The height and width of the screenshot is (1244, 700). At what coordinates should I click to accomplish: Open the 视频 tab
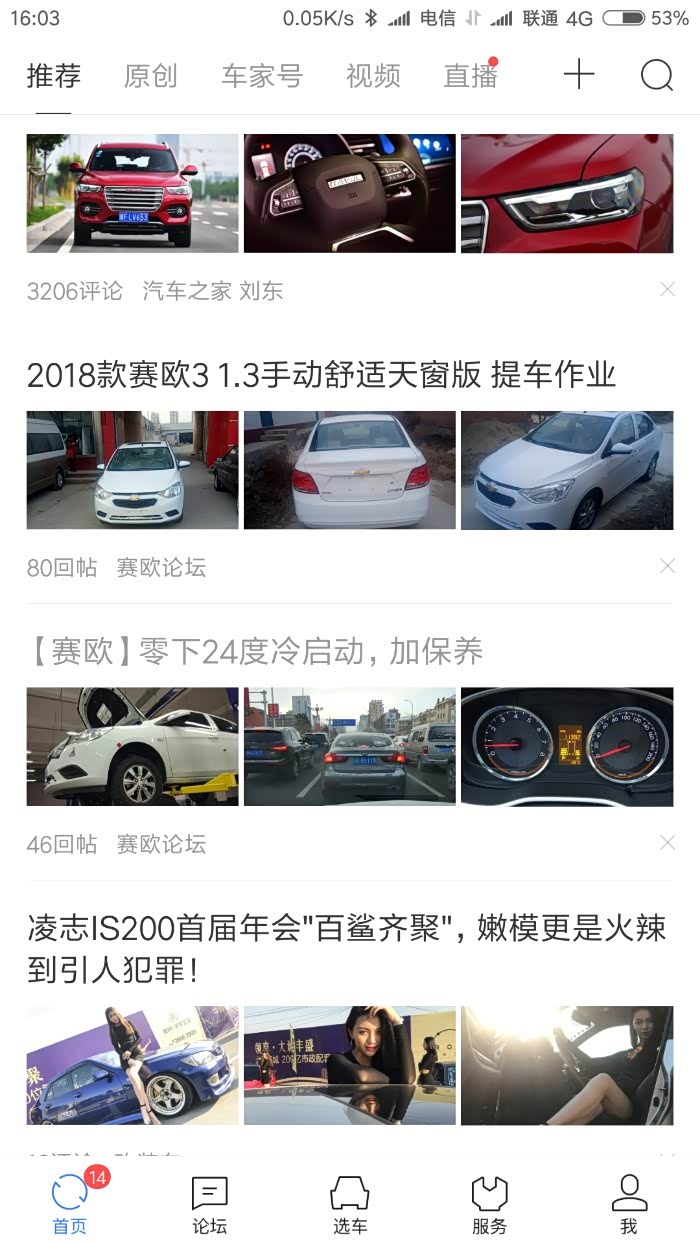click(373, 76)
